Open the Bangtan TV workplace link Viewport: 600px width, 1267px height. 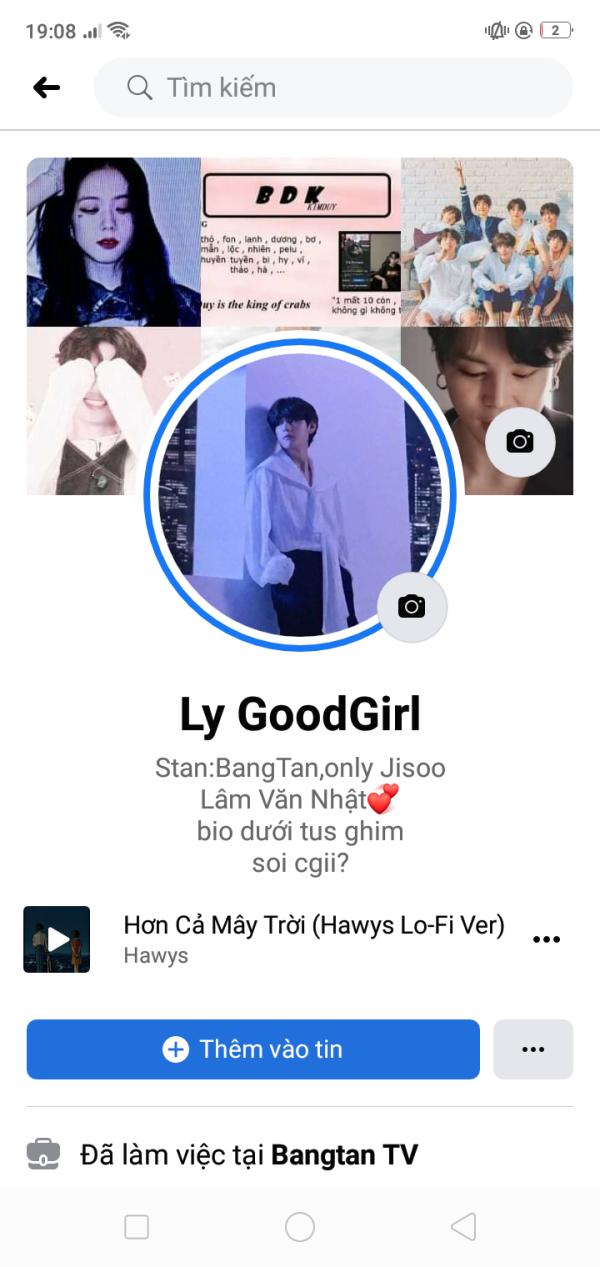[345, 1156]
